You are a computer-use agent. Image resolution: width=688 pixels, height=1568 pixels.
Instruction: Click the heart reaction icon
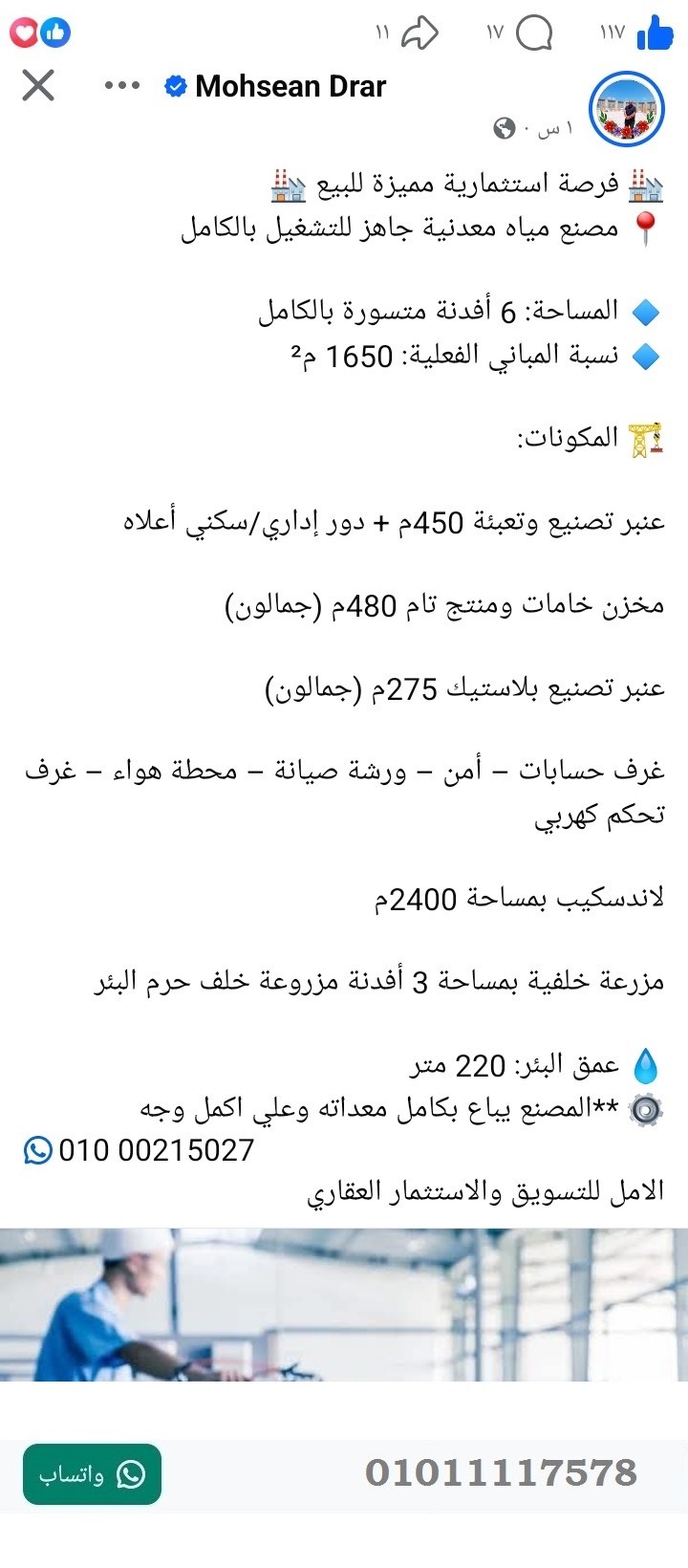tap(22, 32)
